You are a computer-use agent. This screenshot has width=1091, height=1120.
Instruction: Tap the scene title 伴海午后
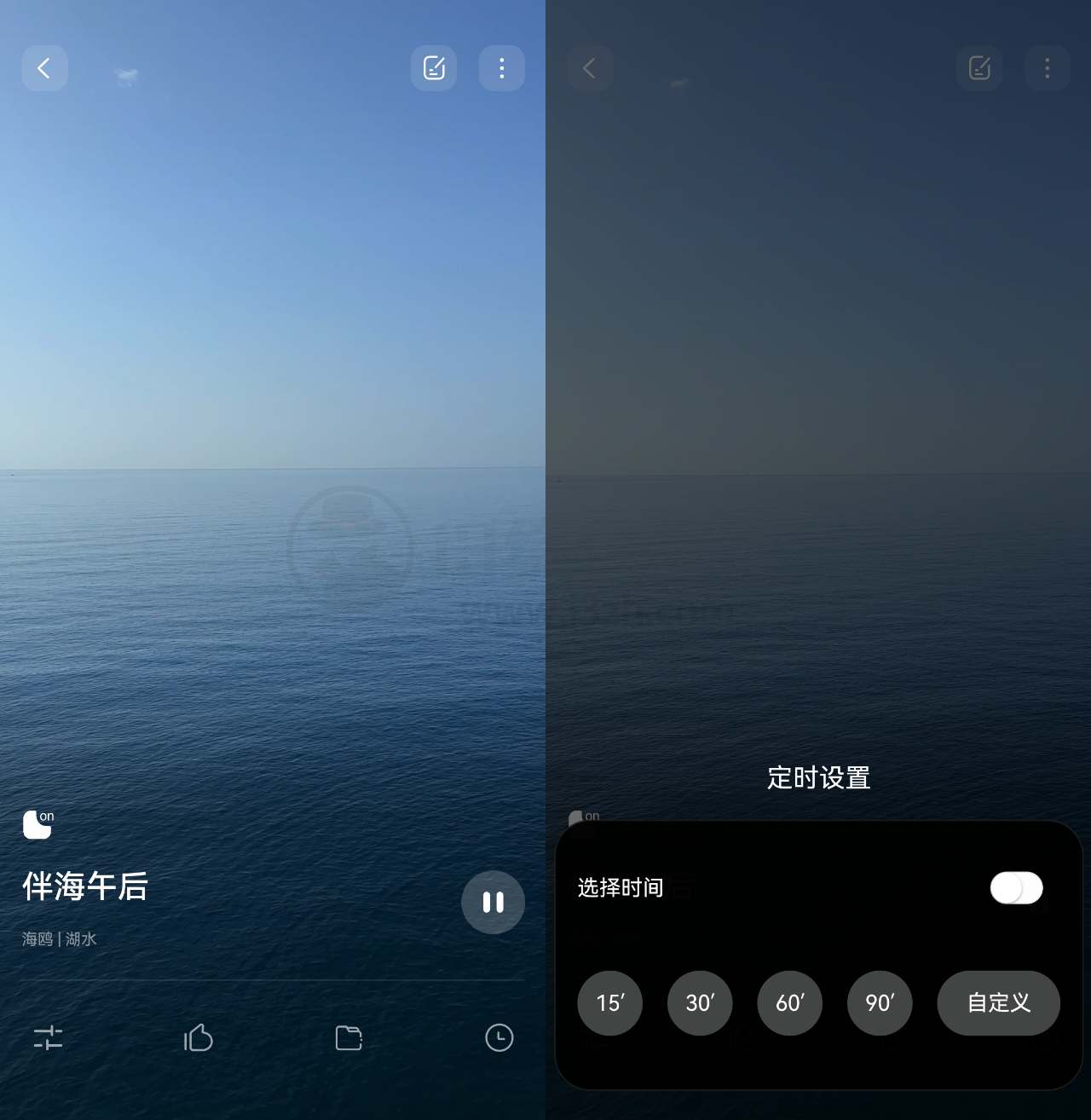[x=84, y=886]
